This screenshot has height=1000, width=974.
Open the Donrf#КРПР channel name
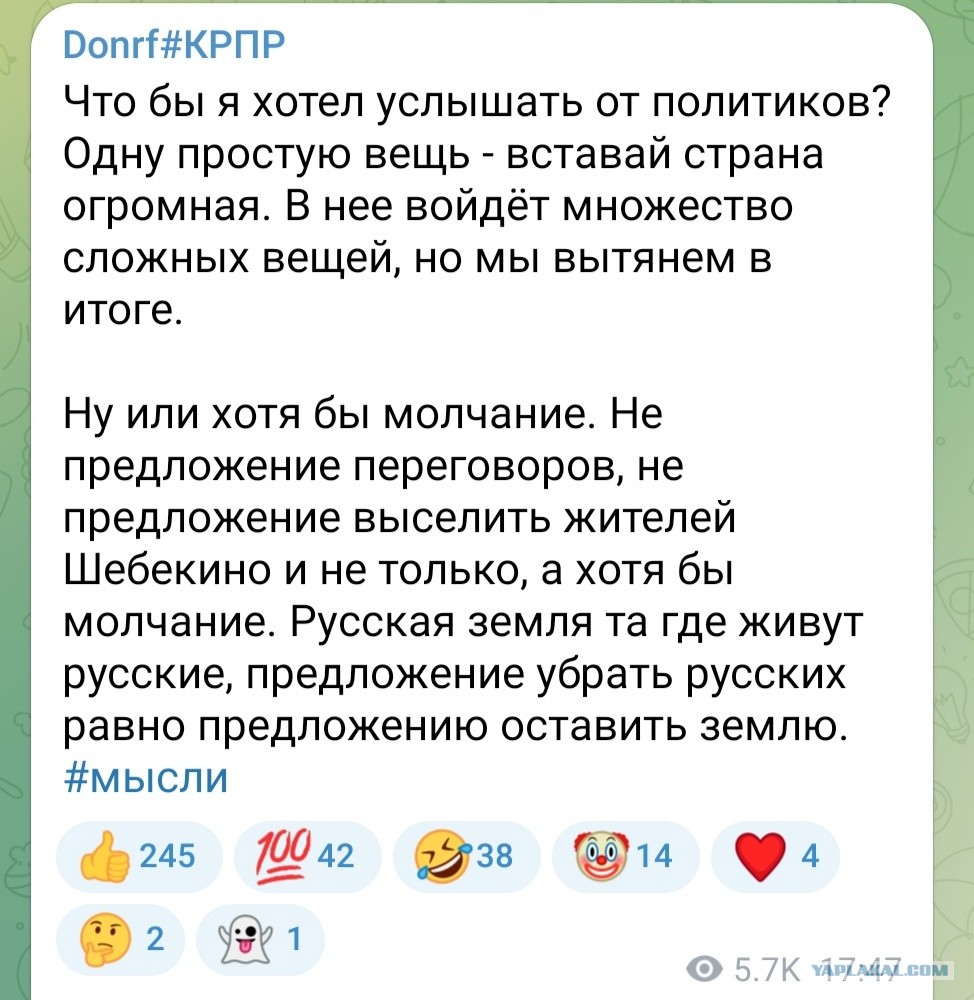pos(173,45)
